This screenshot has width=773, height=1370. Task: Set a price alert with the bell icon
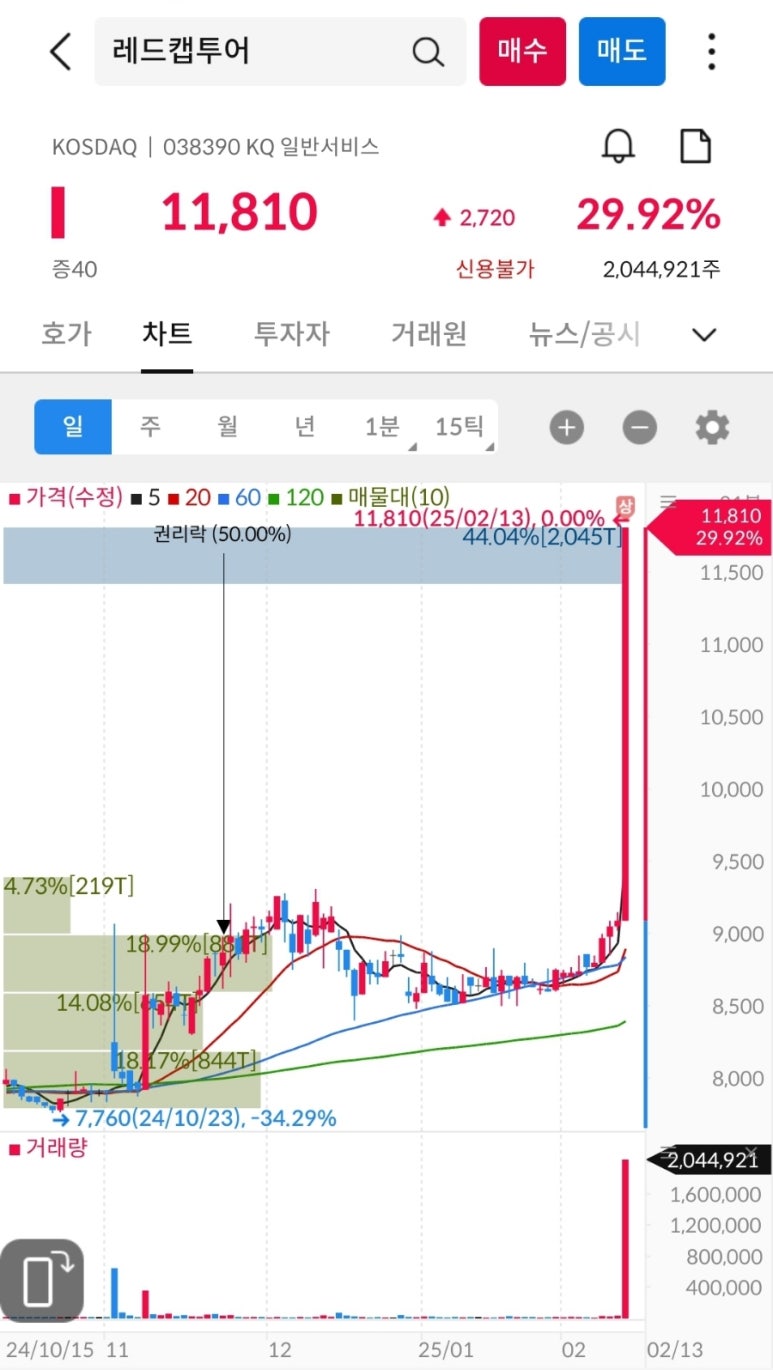click(619, 146)
